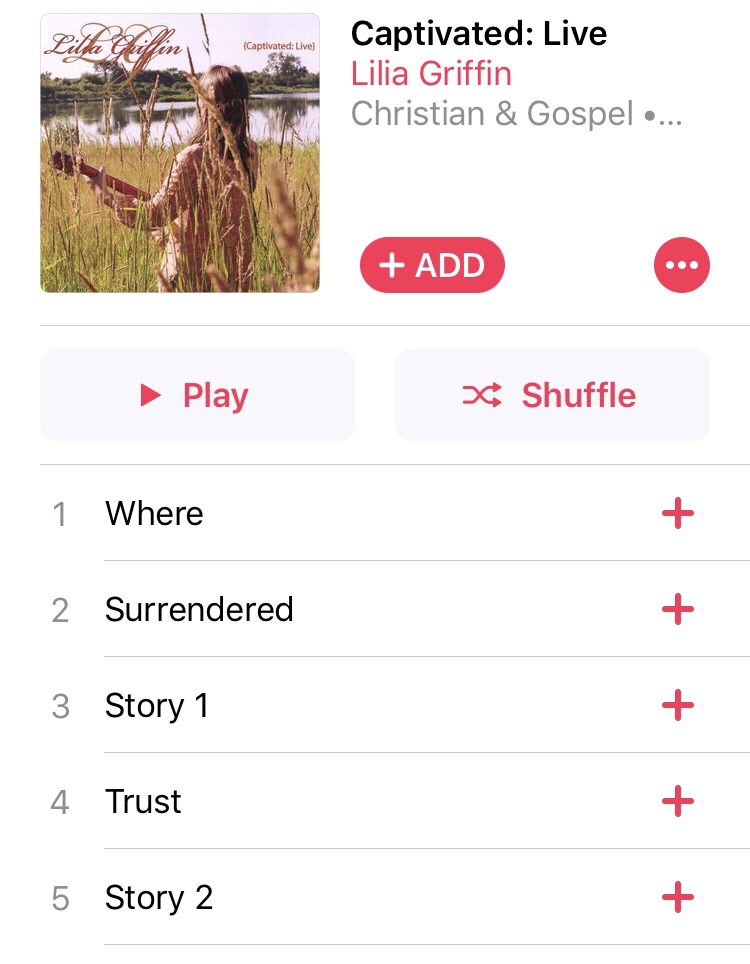Add Story 1 to the library

677,705
